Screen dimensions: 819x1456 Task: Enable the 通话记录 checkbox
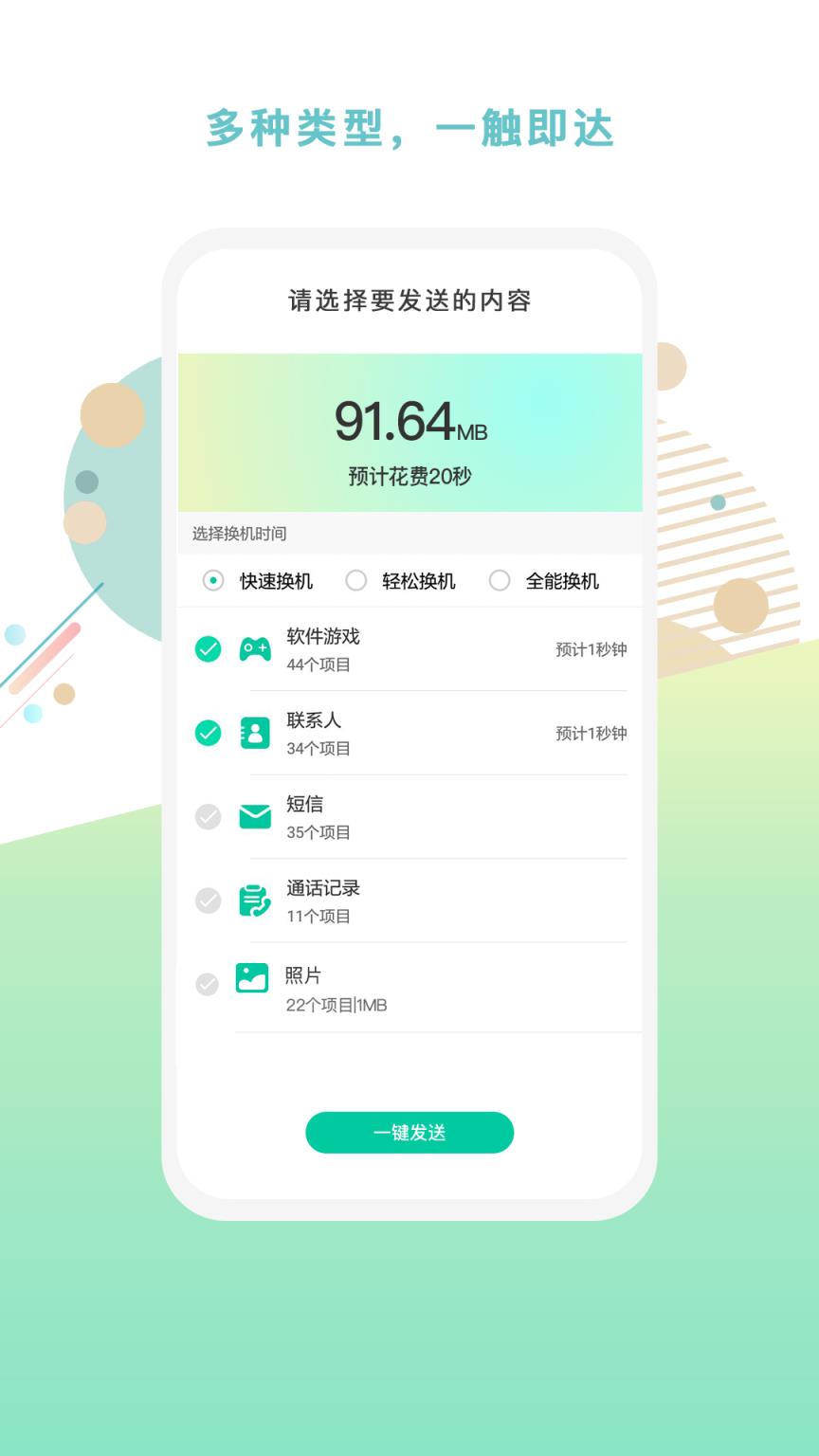point(208,901)
